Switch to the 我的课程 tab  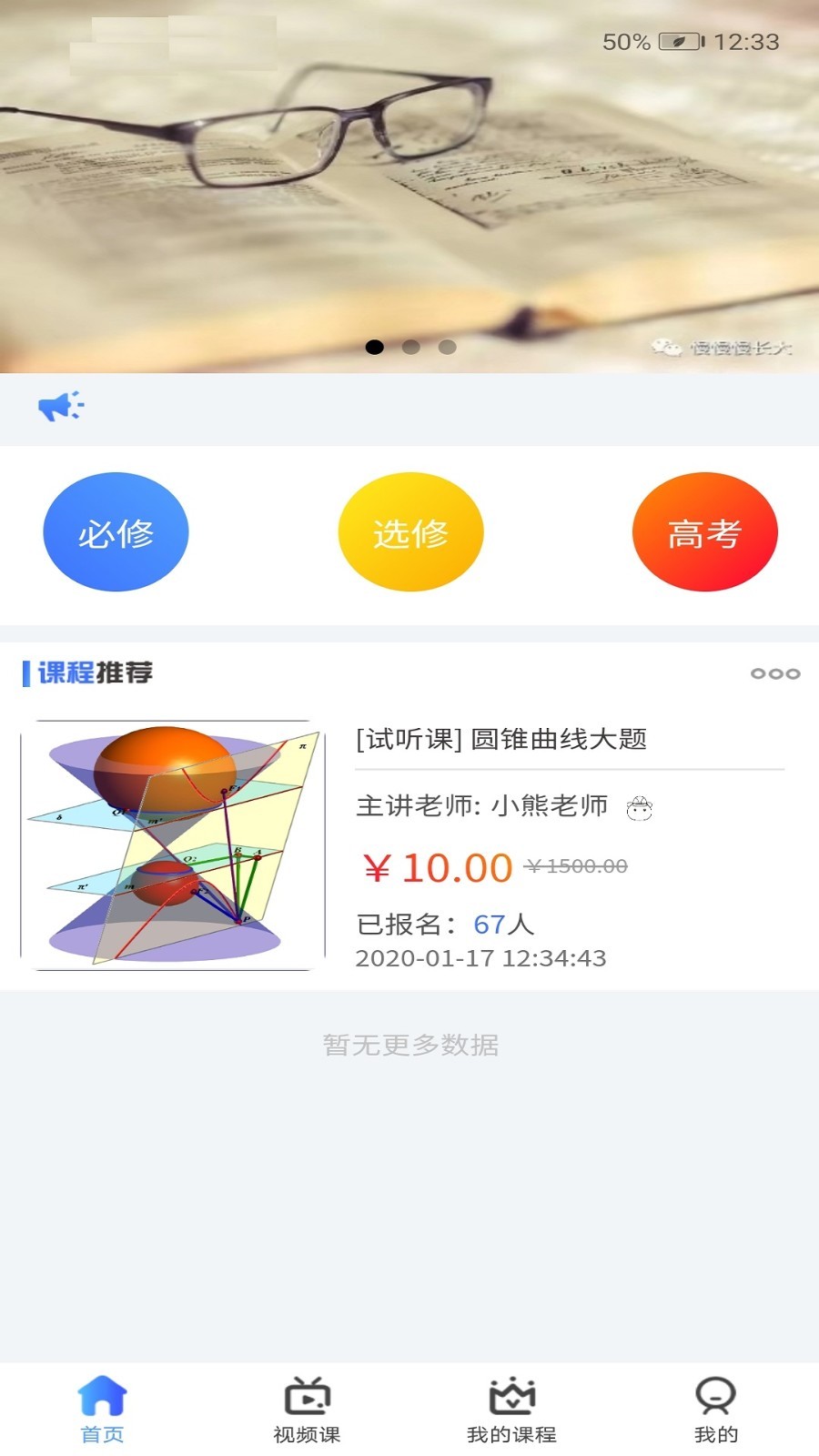coord(511,1409)
